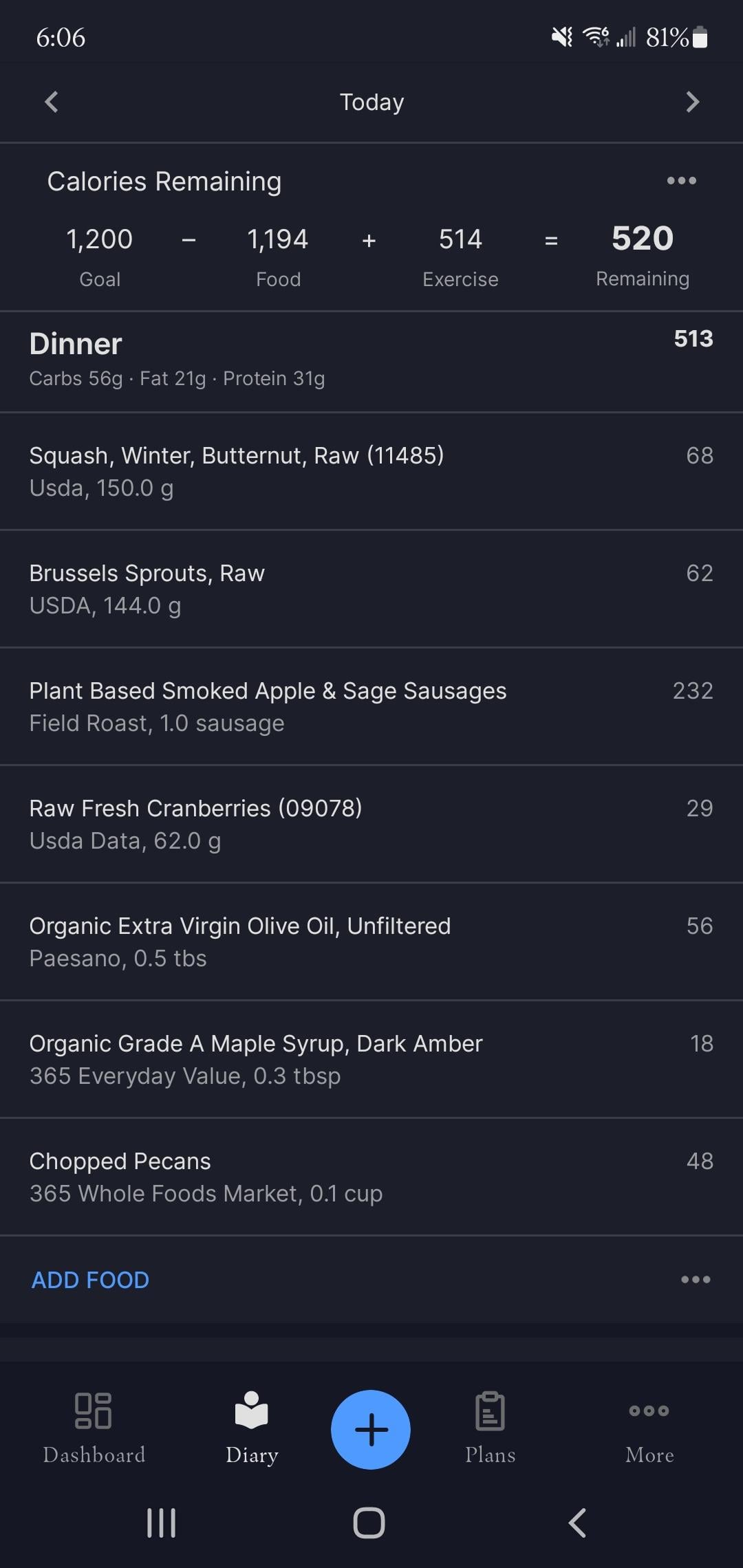Screen dimensions: 743x1568
Task: Open Butternut Squash food entry
Action: (371, 471)
